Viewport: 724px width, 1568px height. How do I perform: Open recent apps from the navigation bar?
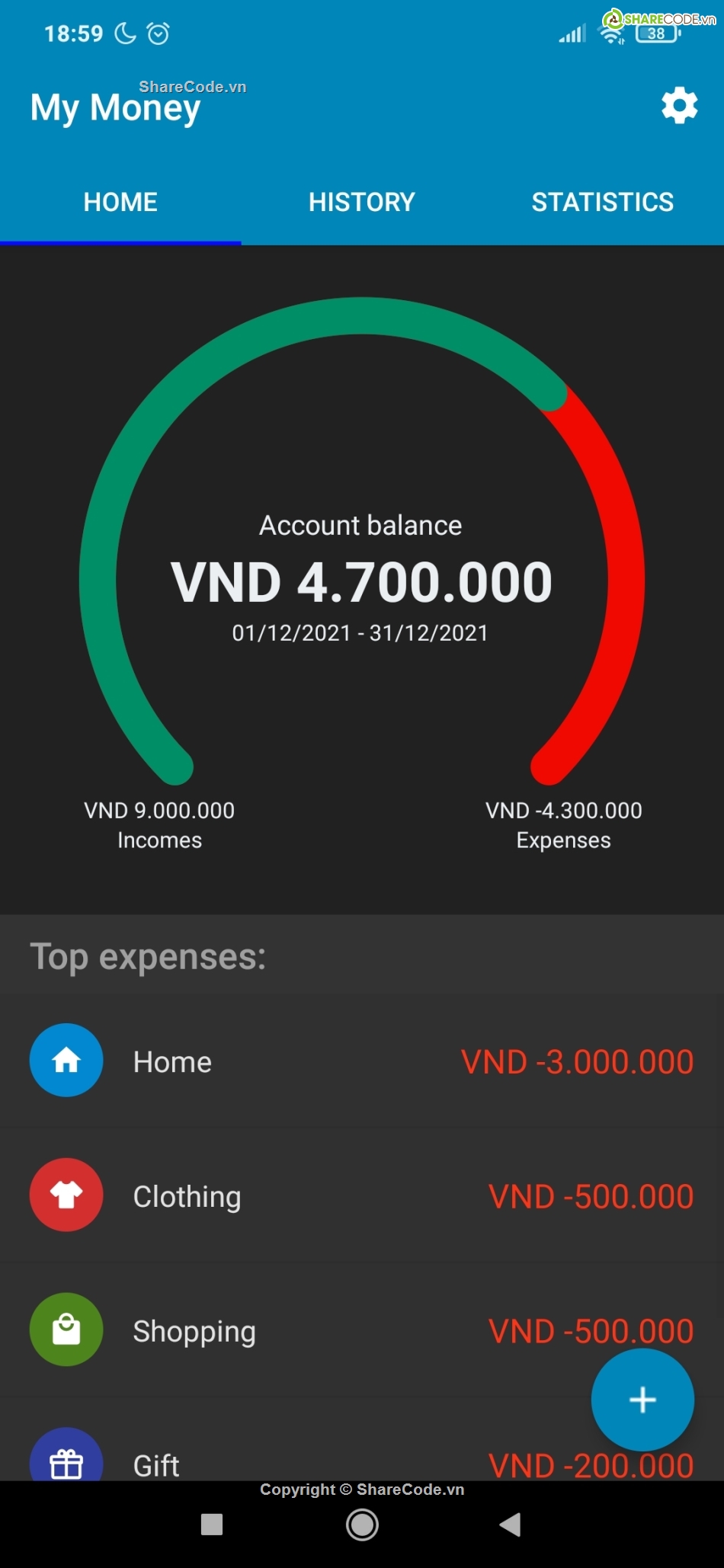pos(212,1525)
